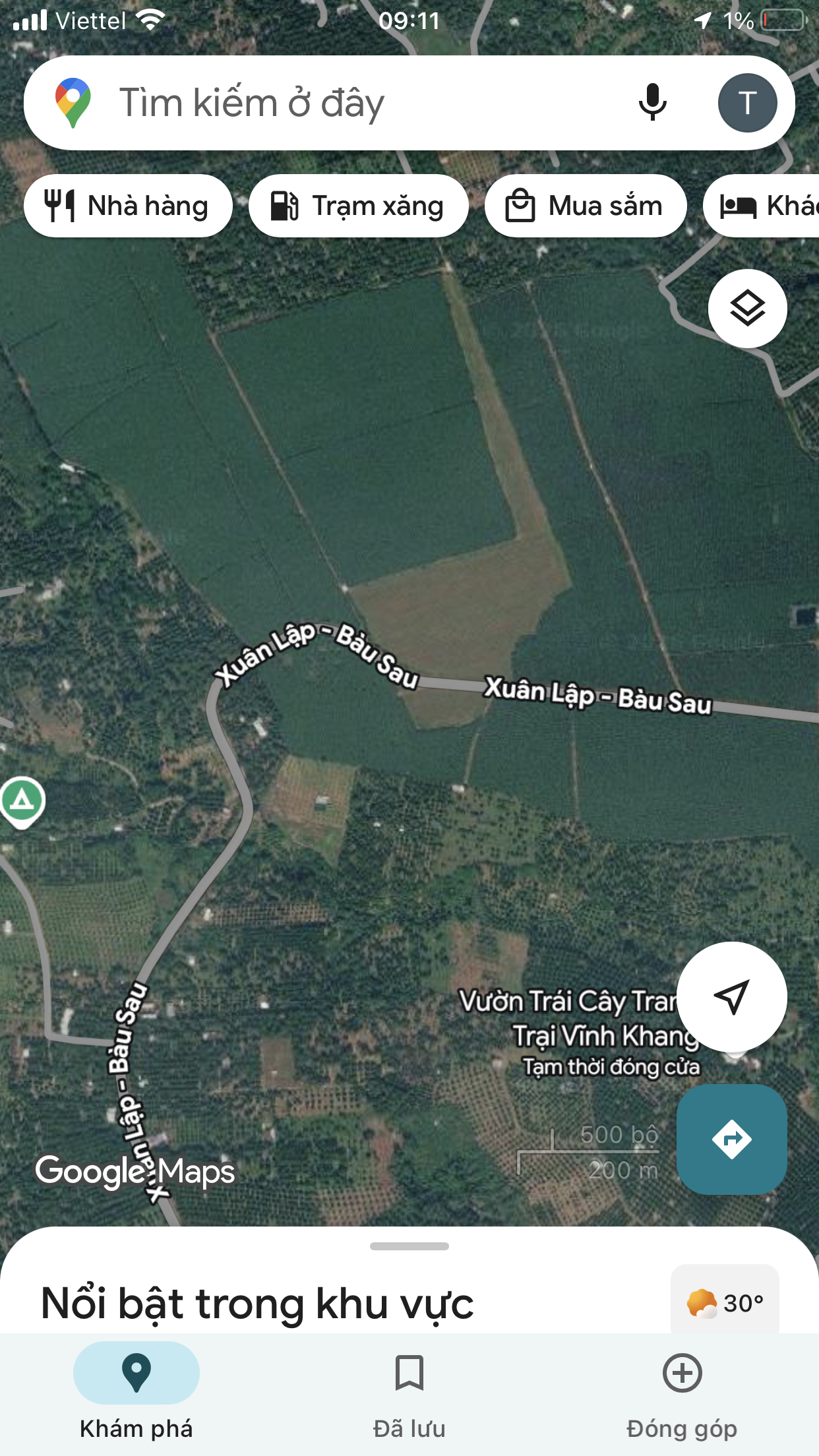Tap the green campground map pin
Viewport: 819px width, 1456px height.
pyautogui.click(x=22, y=802)
